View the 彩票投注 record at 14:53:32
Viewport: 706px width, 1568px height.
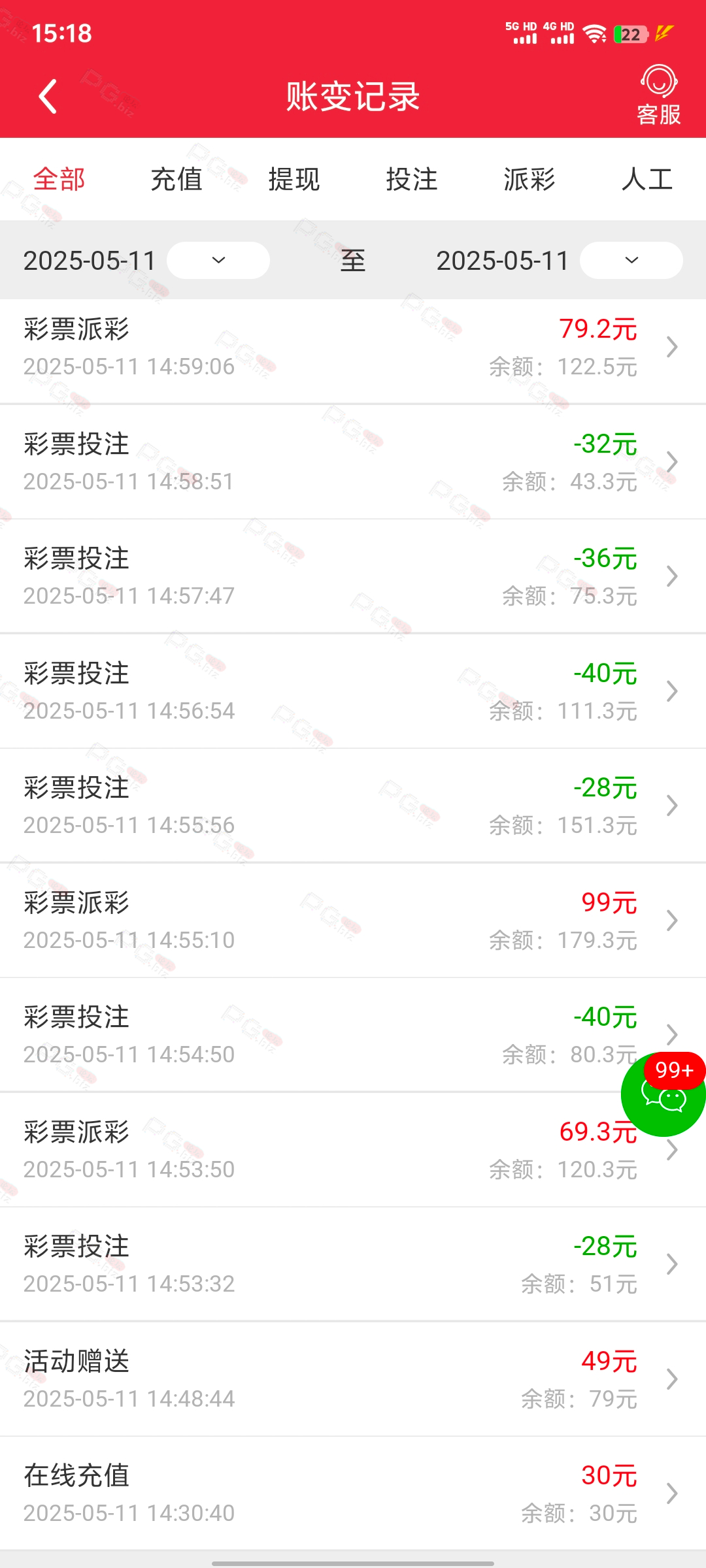[x=353, y=1264]
